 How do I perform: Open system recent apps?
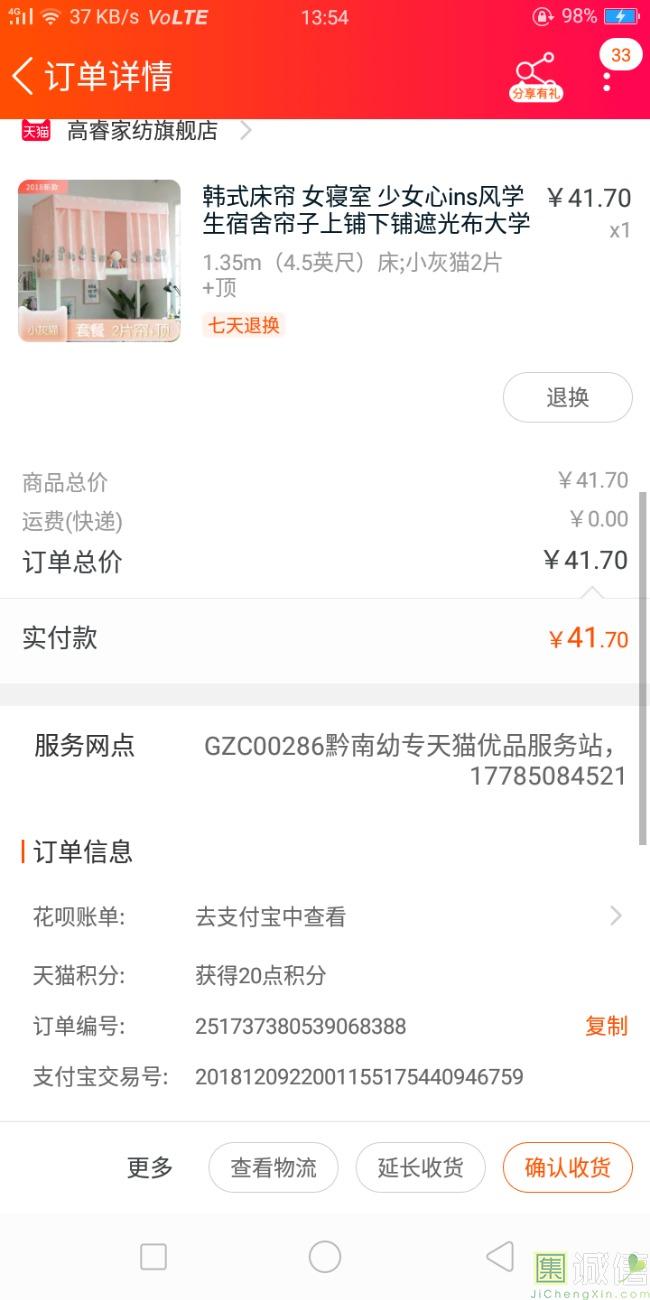(x=153, y=1257)
